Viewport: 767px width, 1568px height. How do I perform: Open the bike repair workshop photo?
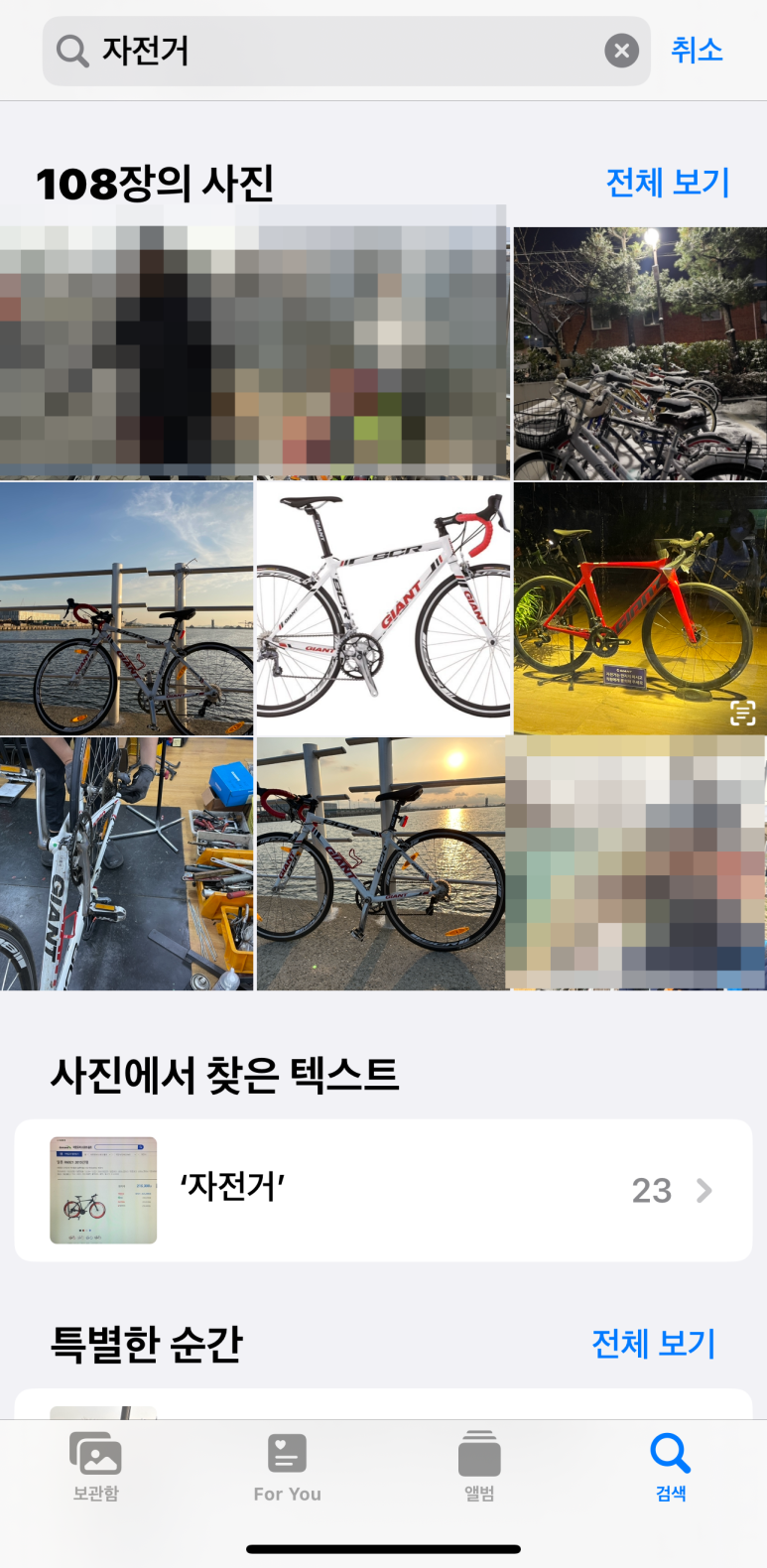[x=126, y=863]
